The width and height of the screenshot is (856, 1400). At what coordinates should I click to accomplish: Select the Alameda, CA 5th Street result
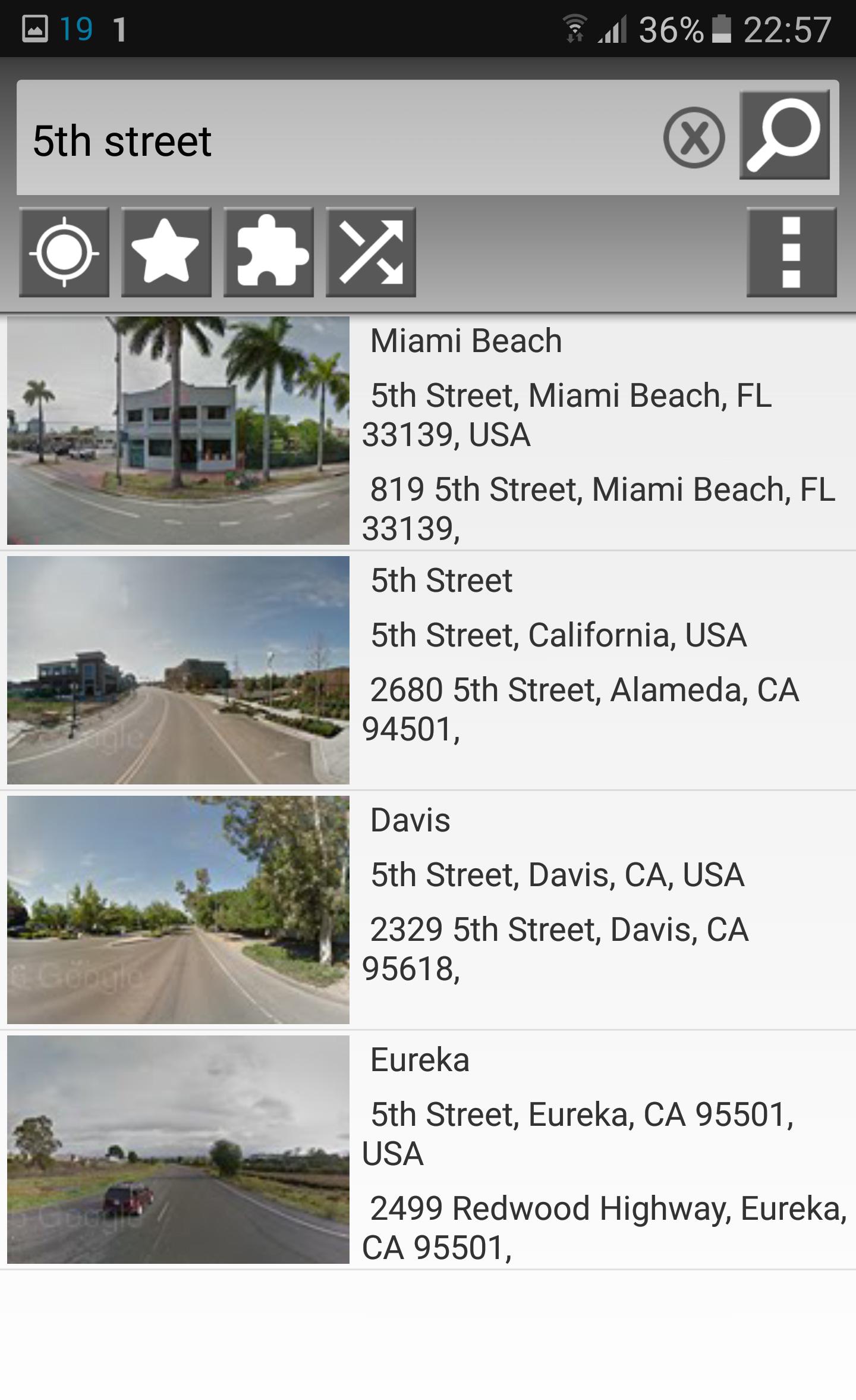(428, 670)
